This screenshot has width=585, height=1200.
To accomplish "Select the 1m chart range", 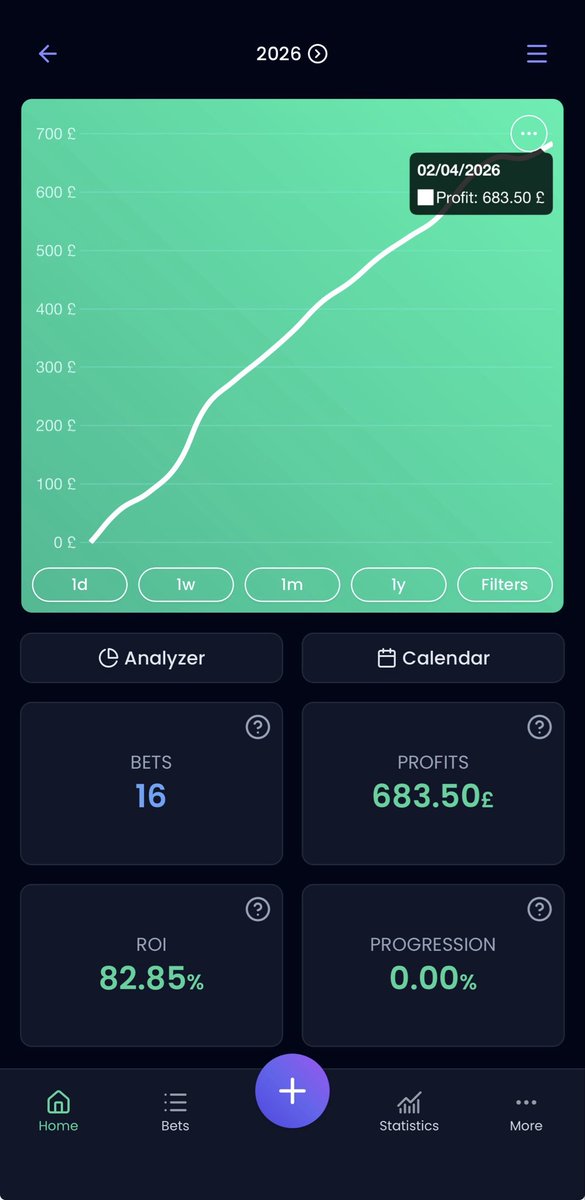I will [292, 585].
